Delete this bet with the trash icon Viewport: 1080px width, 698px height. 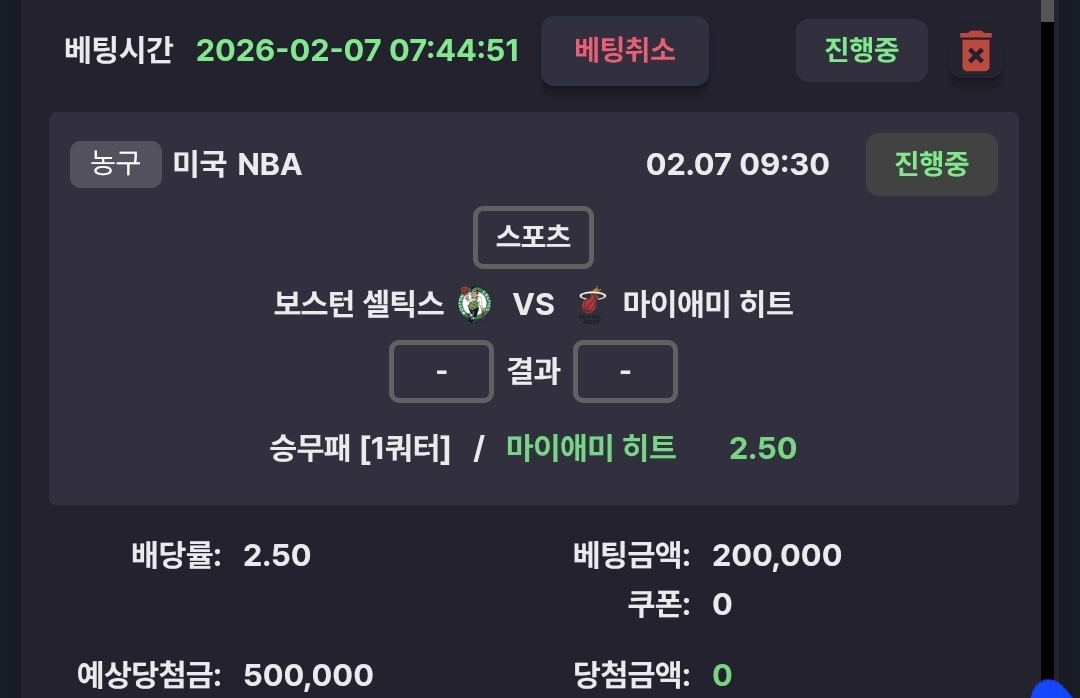(975, 51)
